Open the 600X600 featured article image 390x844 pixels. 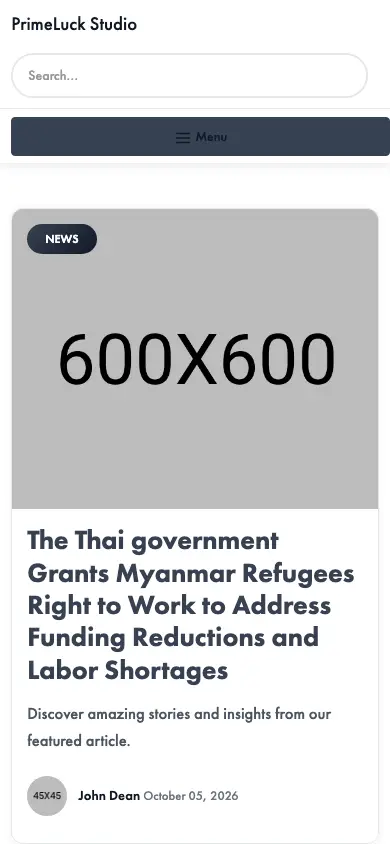[x=195, y=358]
